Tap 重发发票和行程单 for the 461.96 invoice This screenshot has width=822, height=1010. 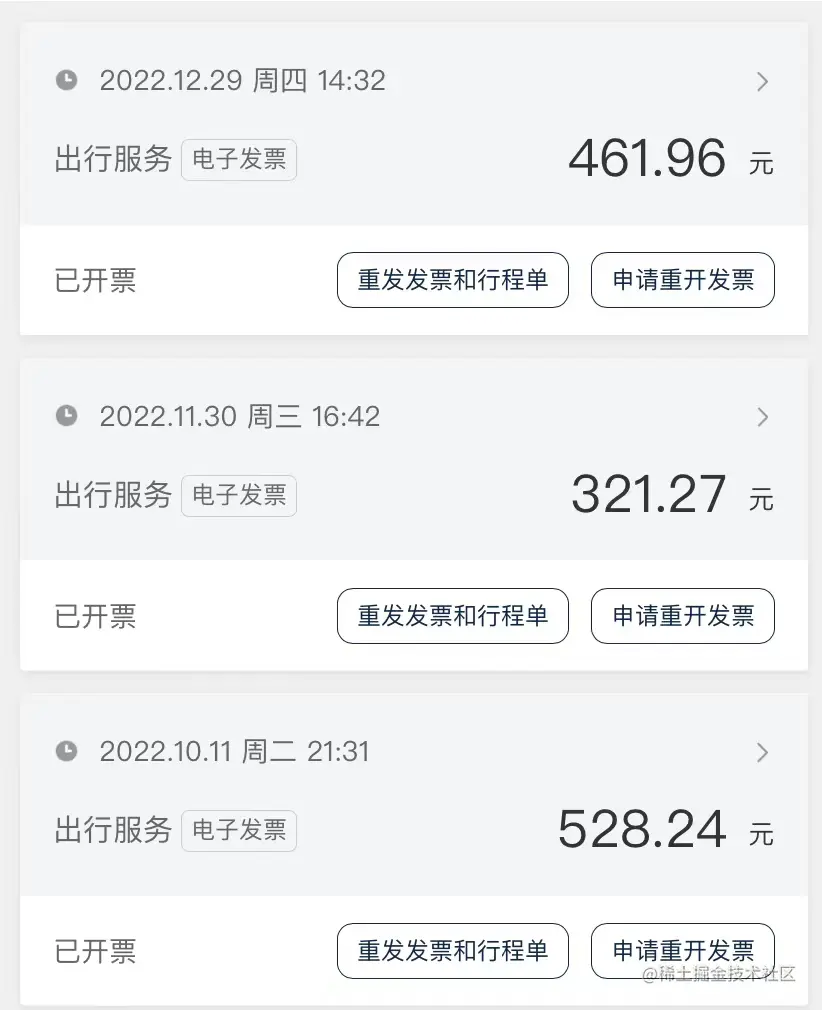pyautogui.click(x=452, y=280)
